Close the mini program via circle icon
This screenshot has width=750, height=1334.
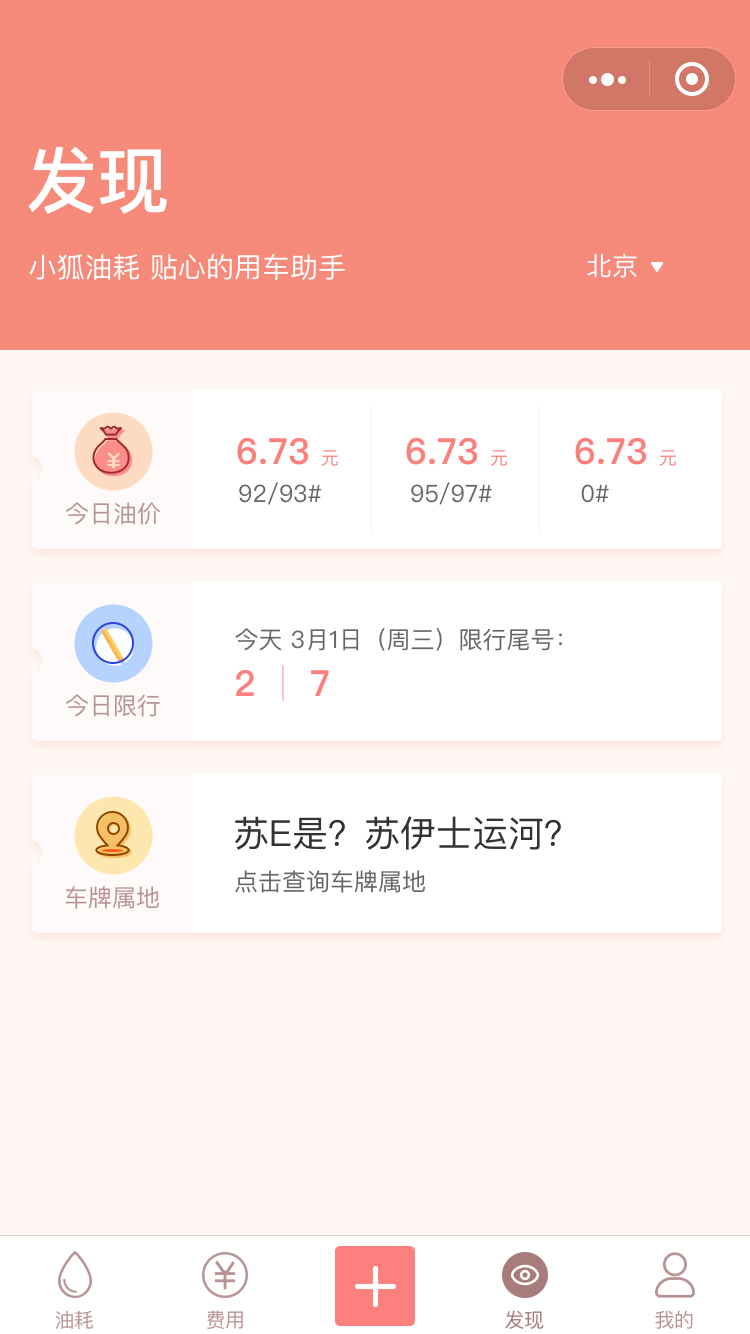coord(692,79)
